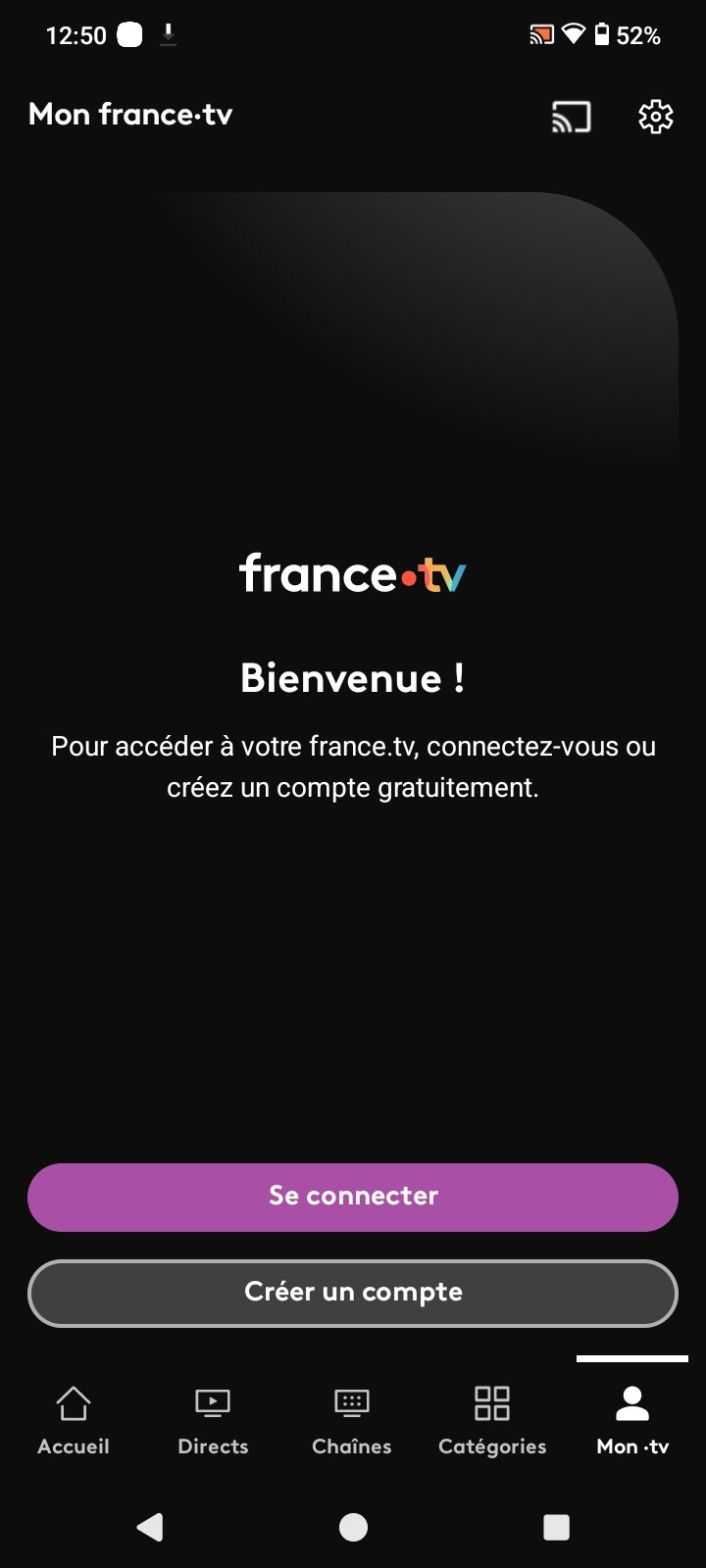Select the Mon ·tv tab
Image resolution: width=706 pixels, height=1568 pixels.
(x=632, y=1420)
